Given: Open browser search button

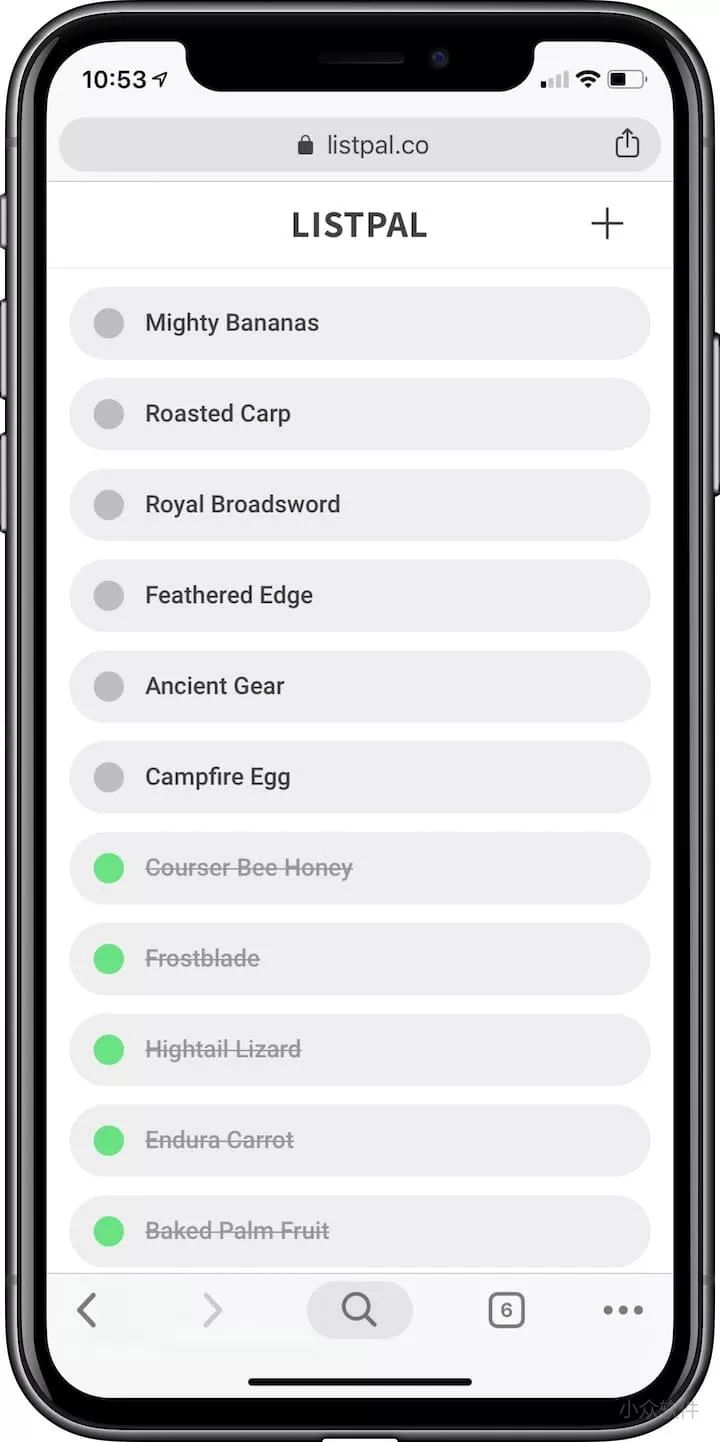Looking at the screenshot, I should click(x=359, y=1309).
